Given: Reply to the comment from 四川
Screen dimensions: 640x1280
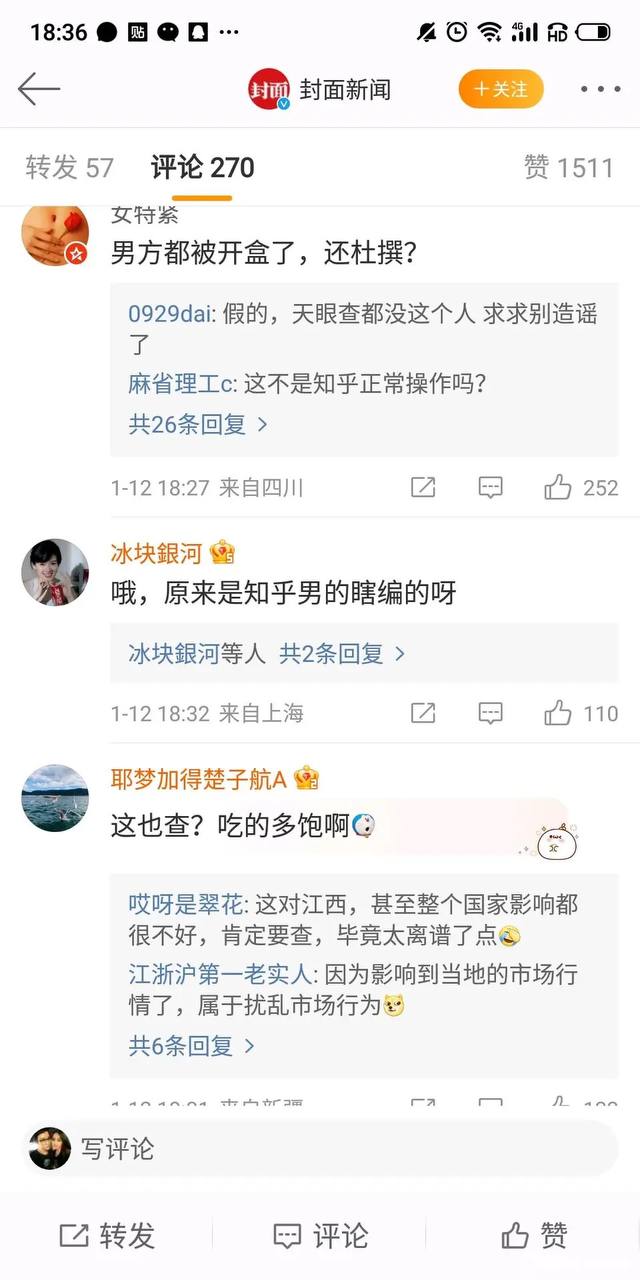Looking at the screenshot, I should tap(490, 487).
